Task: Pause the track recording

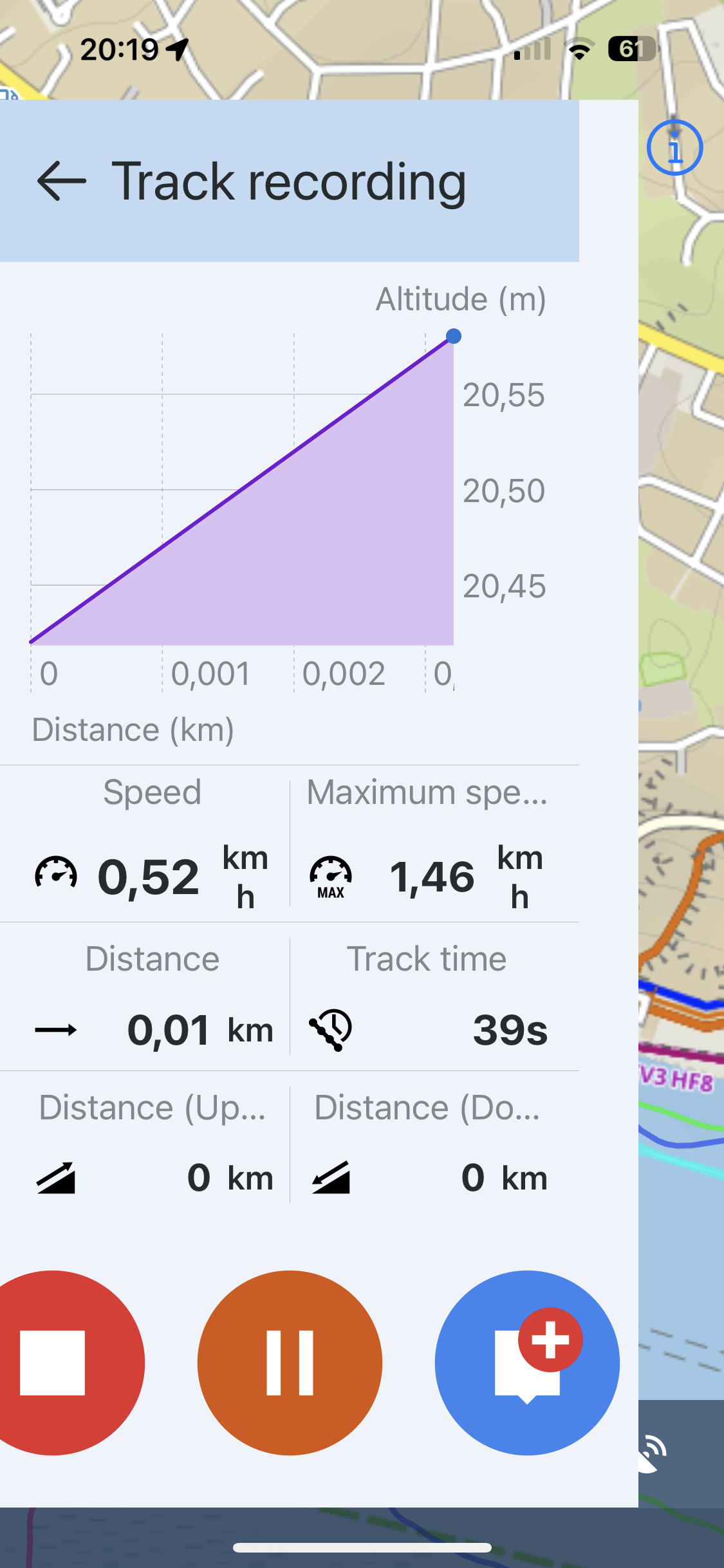Action: click(290, 1363)
